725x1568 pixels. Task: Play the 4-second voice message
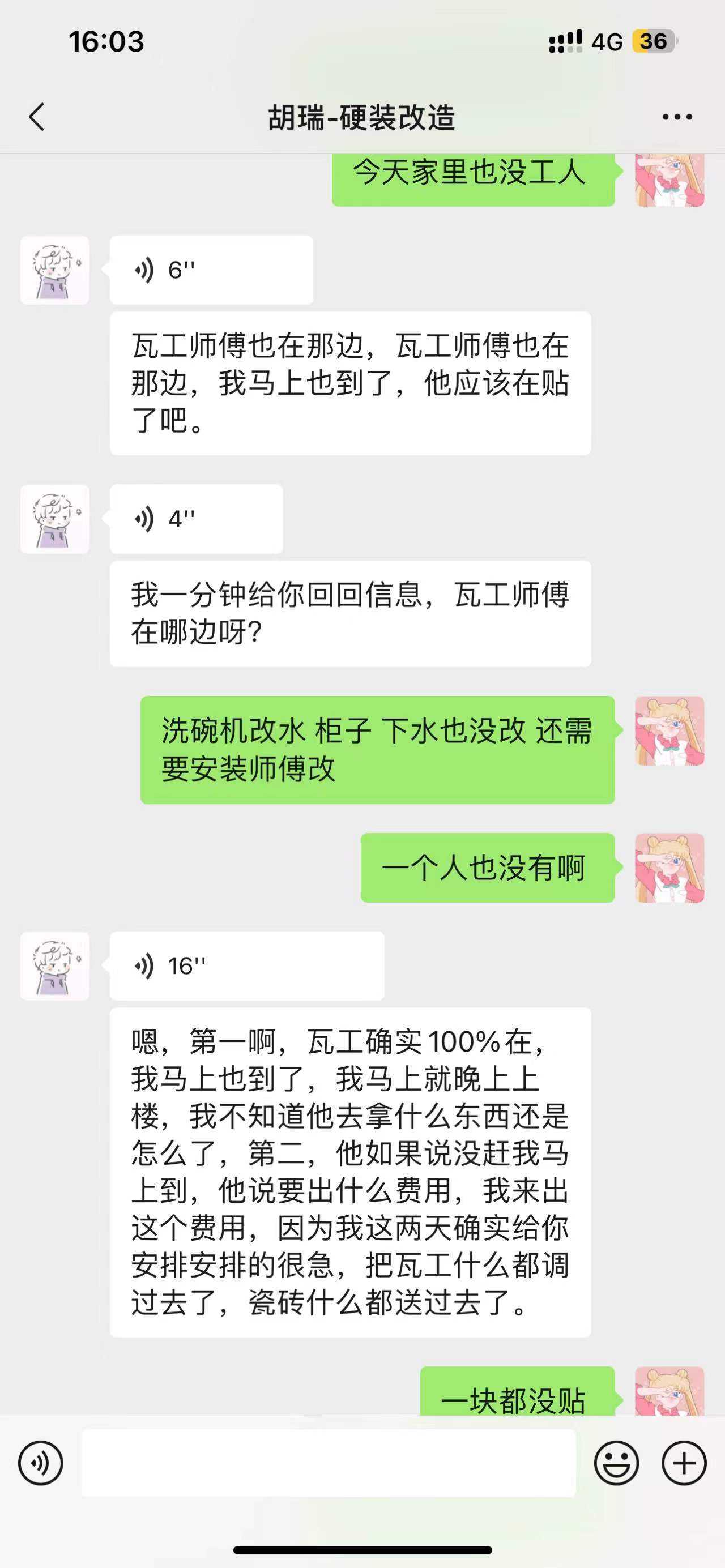[x=196, y=519]
